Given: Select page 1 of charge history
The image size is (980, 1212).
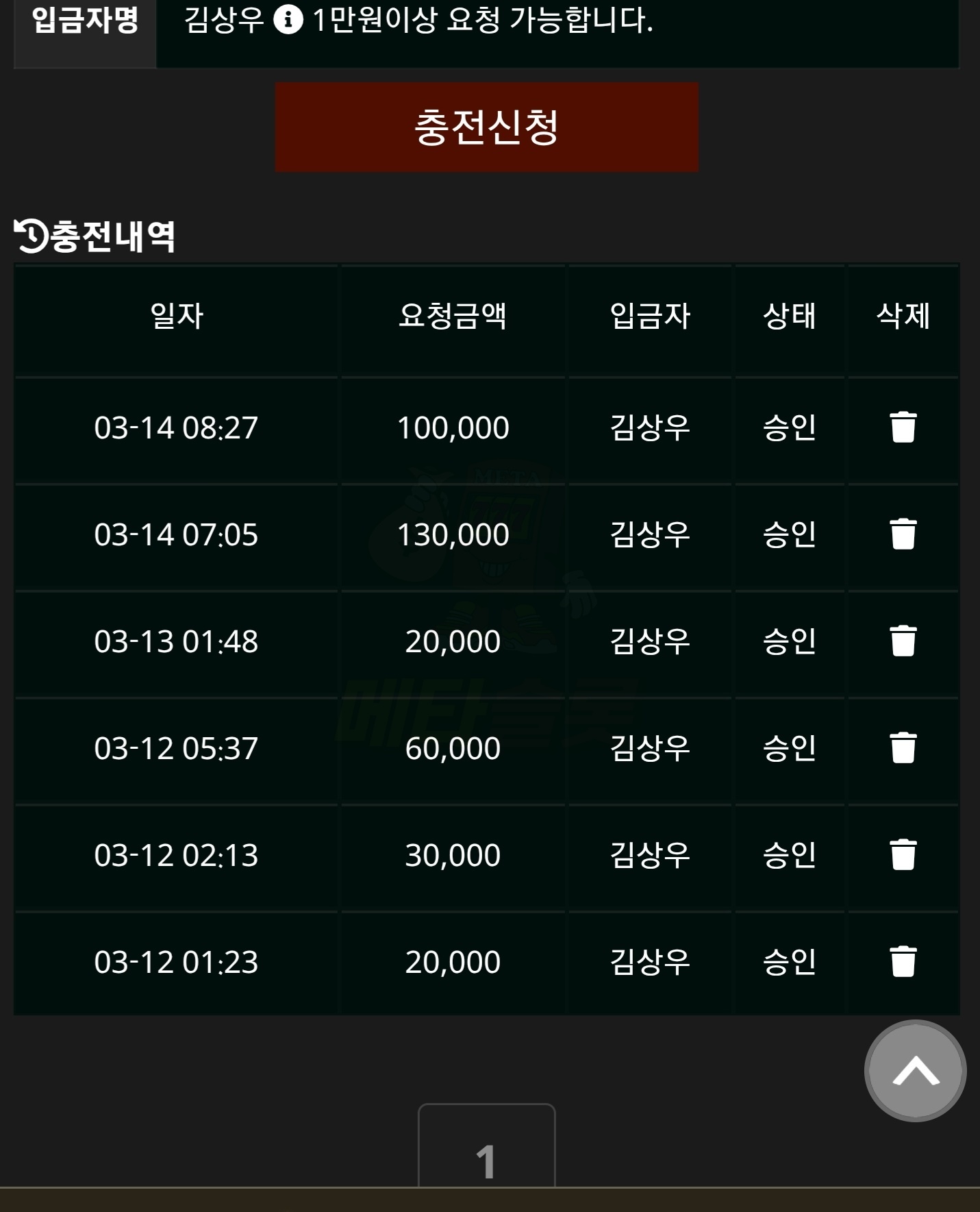Looking at the screenshot, I should [x=486, y=1158].
